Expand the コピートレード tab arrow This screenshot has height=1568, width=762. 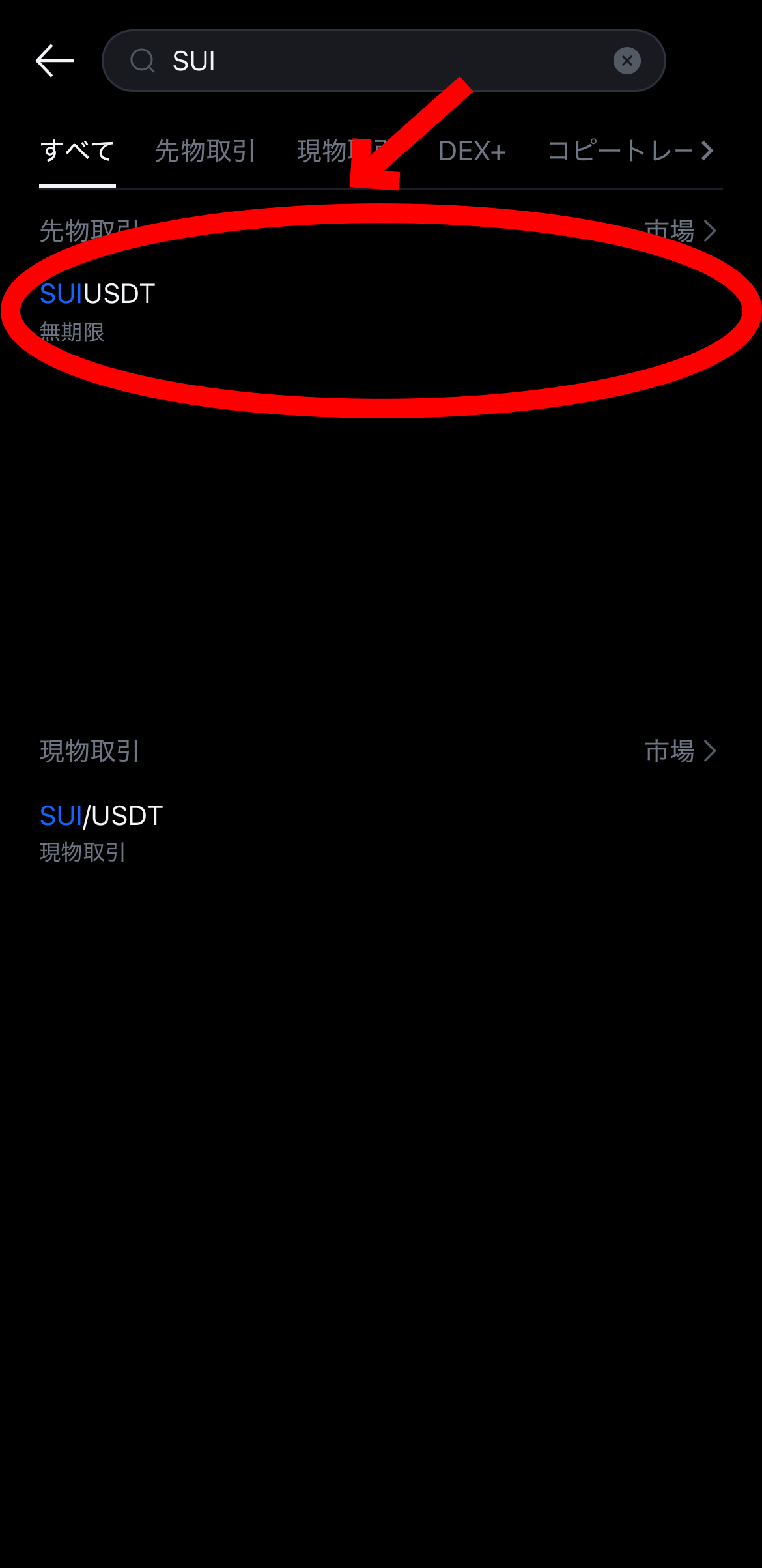coord(709,151)
